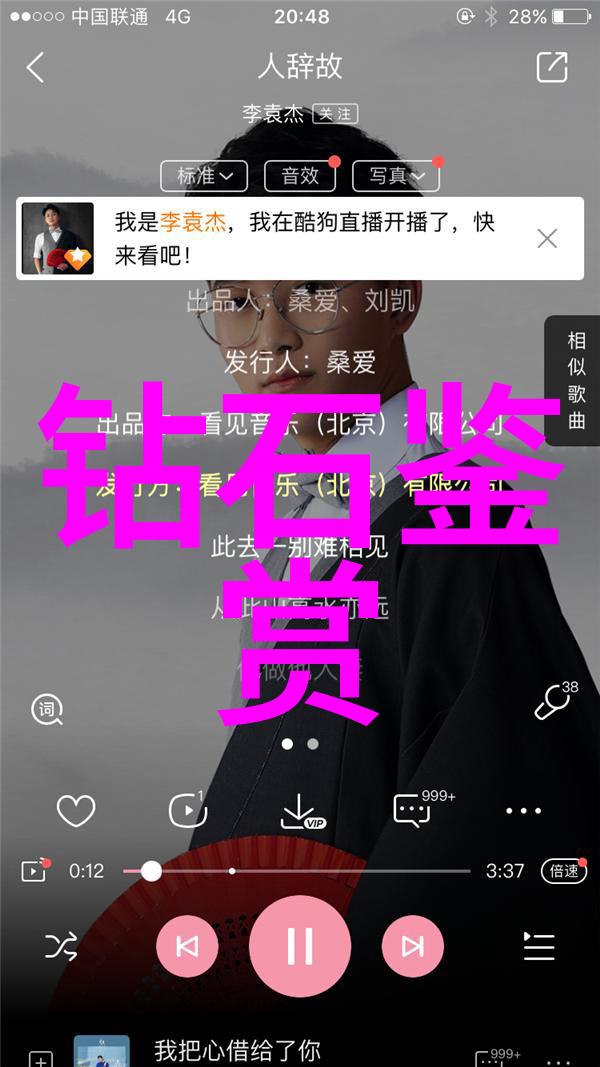Open the 标准 audio quality dropdown
This screenshot has height=1067, width=600.
tap(204, 176)
